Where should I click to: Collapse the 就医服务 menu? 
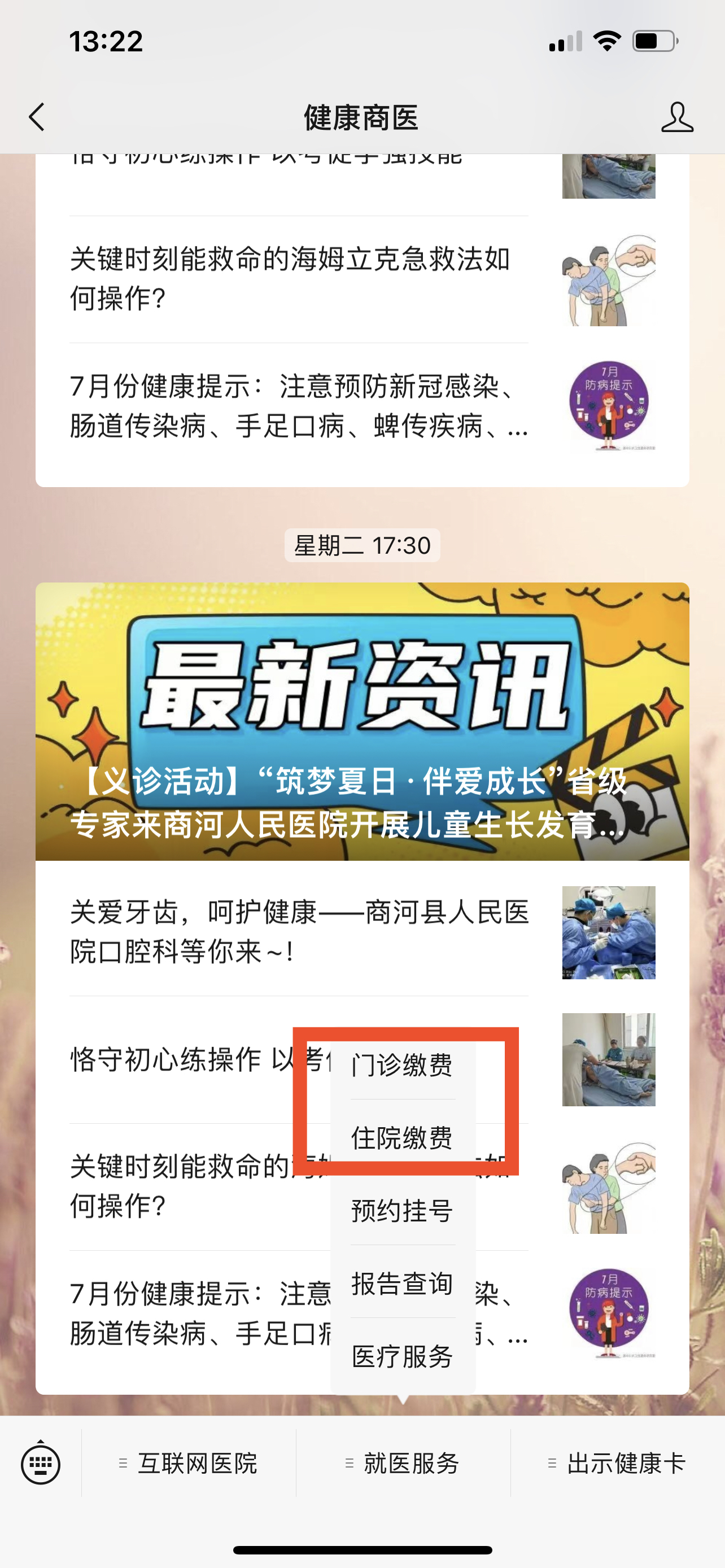pyautogui.click(x=403, y=1464)
